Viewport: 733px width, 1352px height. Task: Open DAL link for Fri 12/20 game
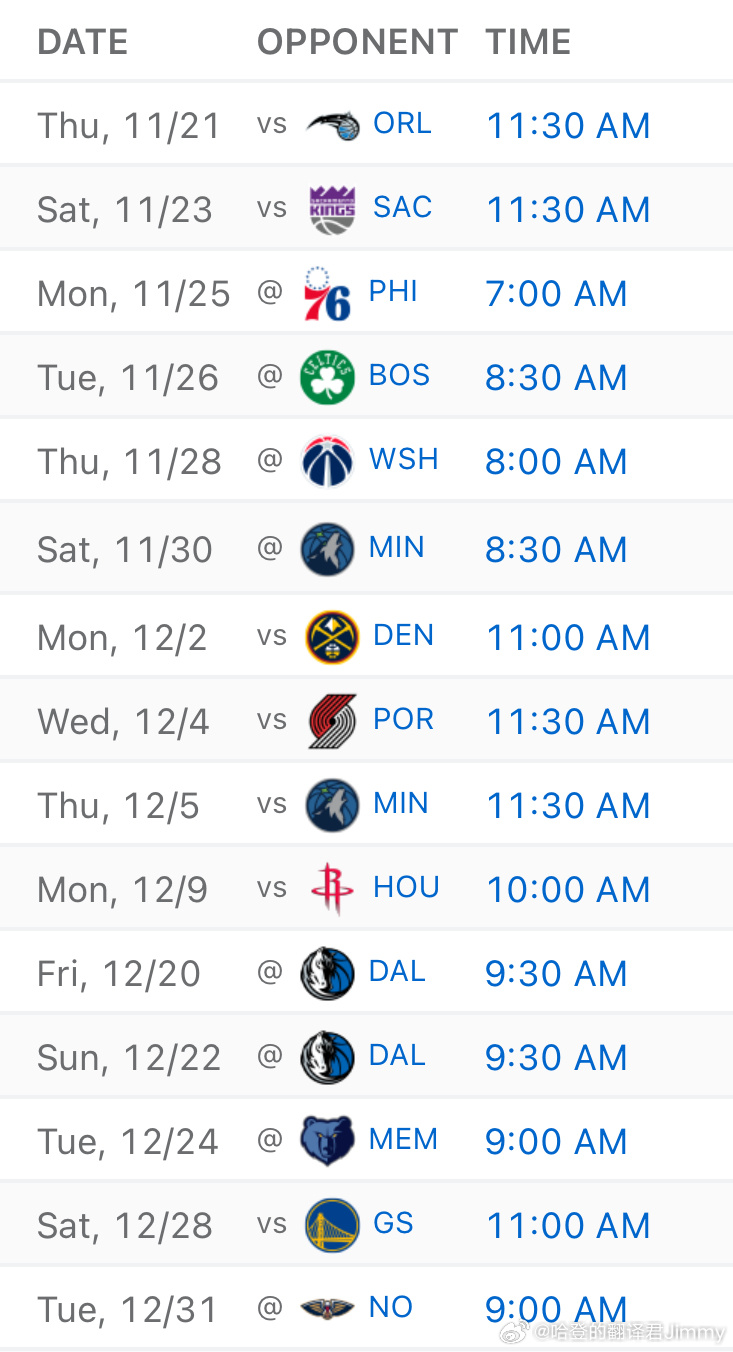[397, 972]
